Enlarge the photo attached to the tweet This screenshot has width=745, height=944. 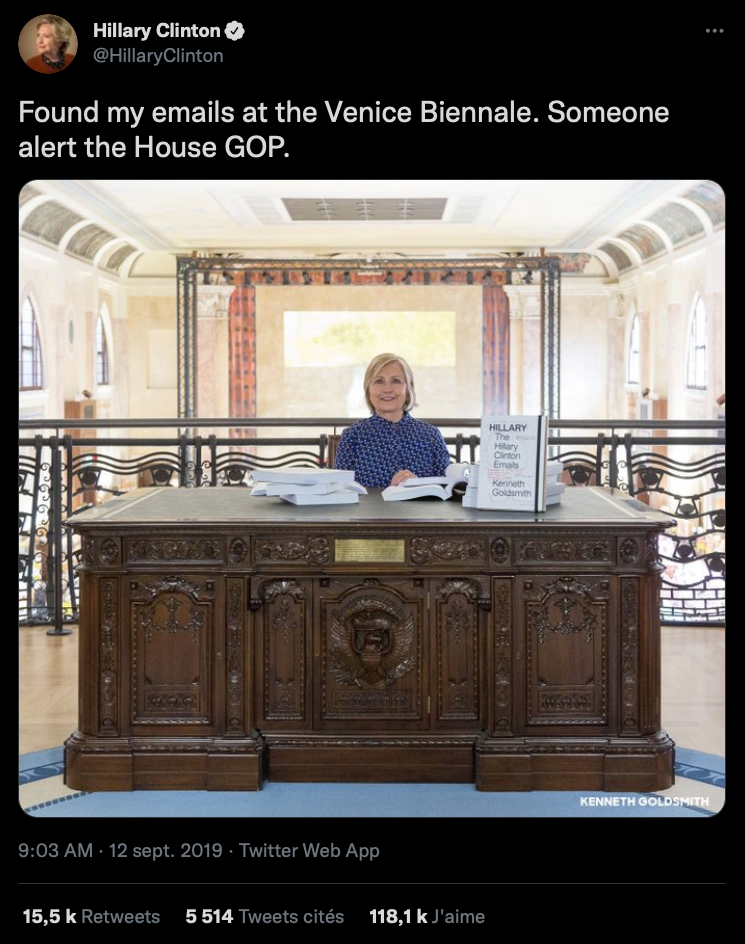pyautogui.click(x=372, y=498)
